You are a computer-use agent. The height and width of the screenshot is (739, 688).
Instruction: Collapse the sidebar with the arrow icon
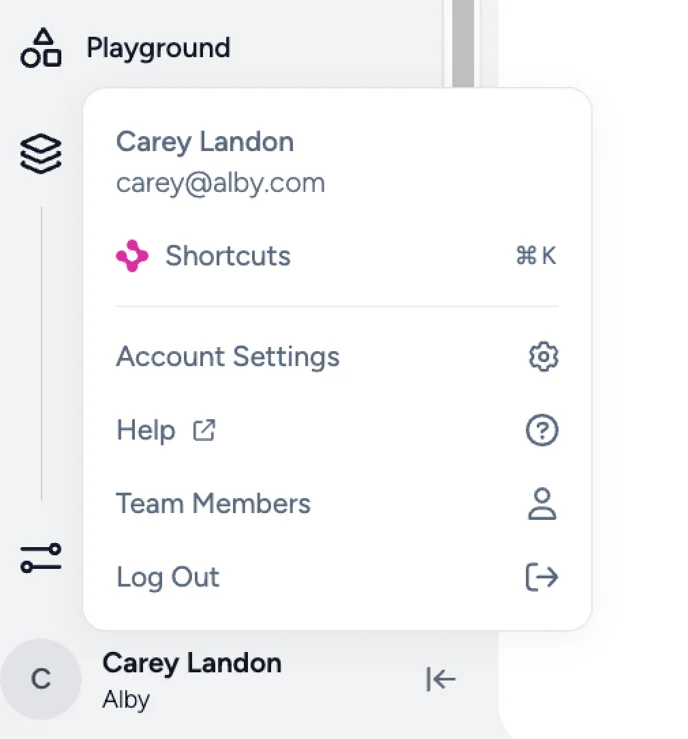[441, 680]
